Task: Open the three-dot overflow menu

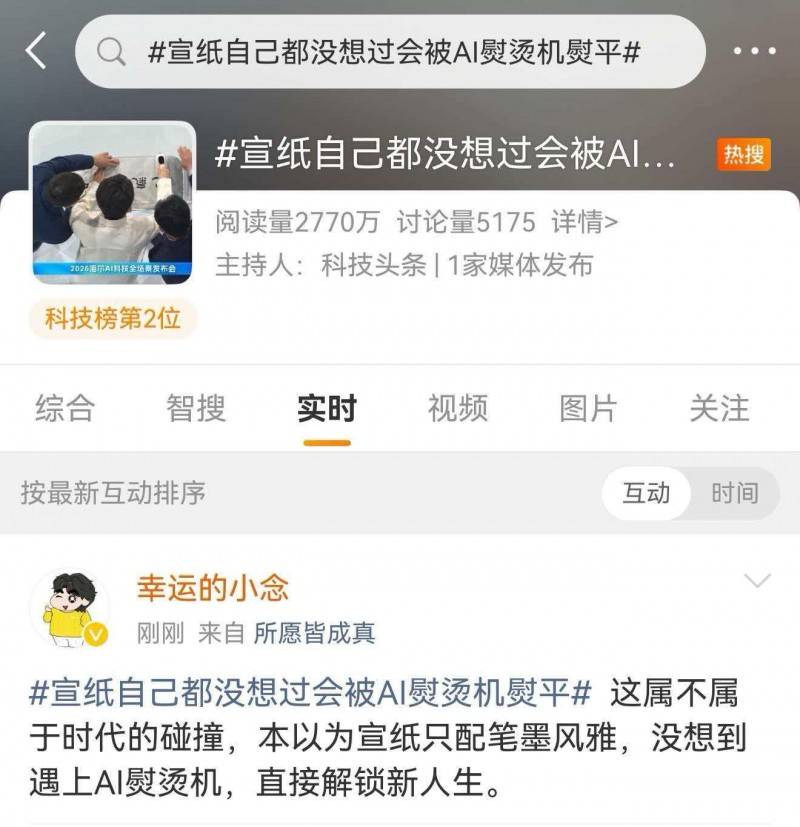Action: (x=754, y=51)
